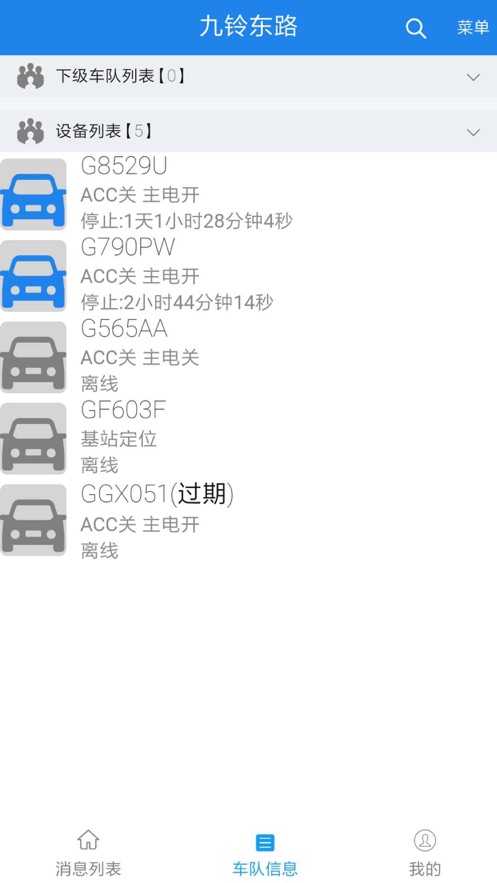
Task: Expand the 下级车队列表 section
Action: coord(248,76)
